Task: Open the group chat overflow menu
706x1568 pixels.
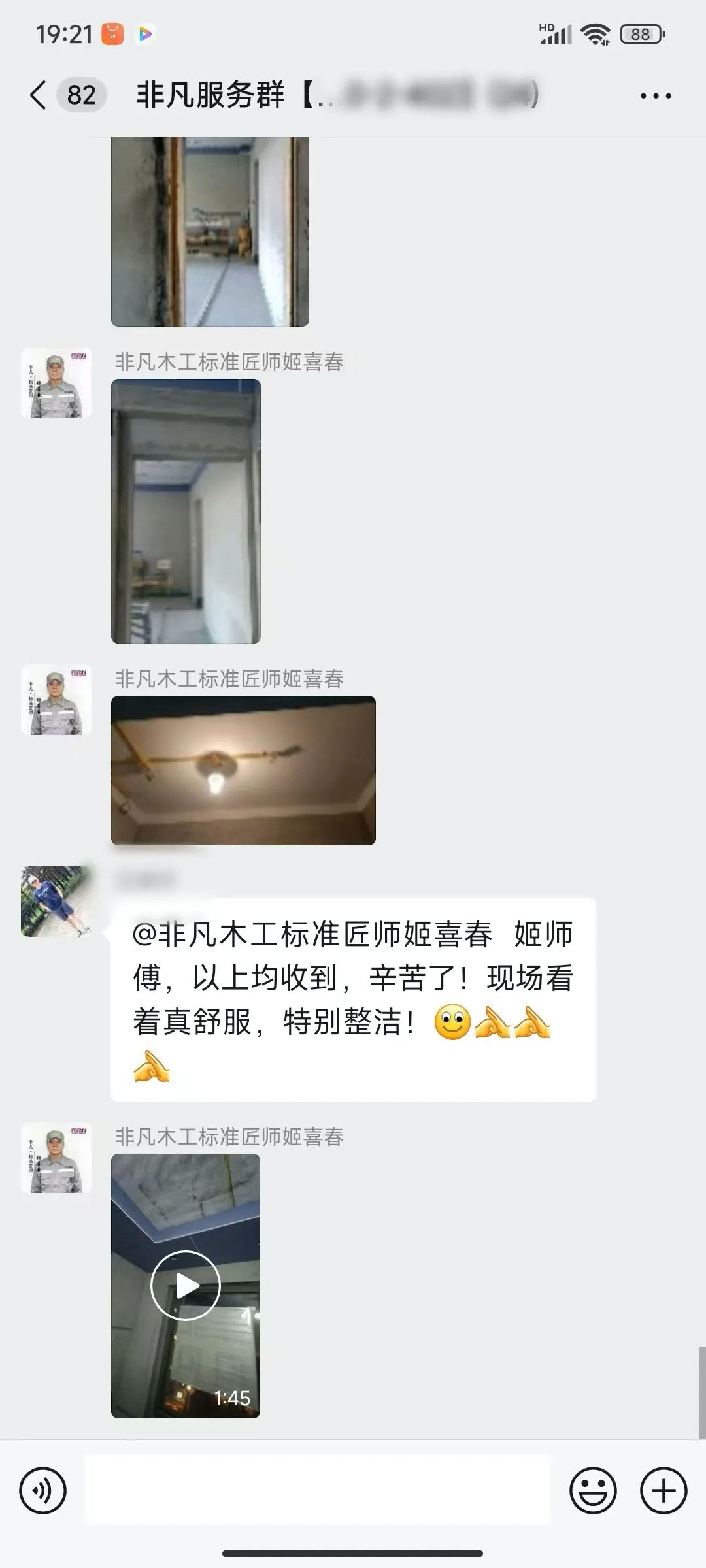Action: coord(655,96)
